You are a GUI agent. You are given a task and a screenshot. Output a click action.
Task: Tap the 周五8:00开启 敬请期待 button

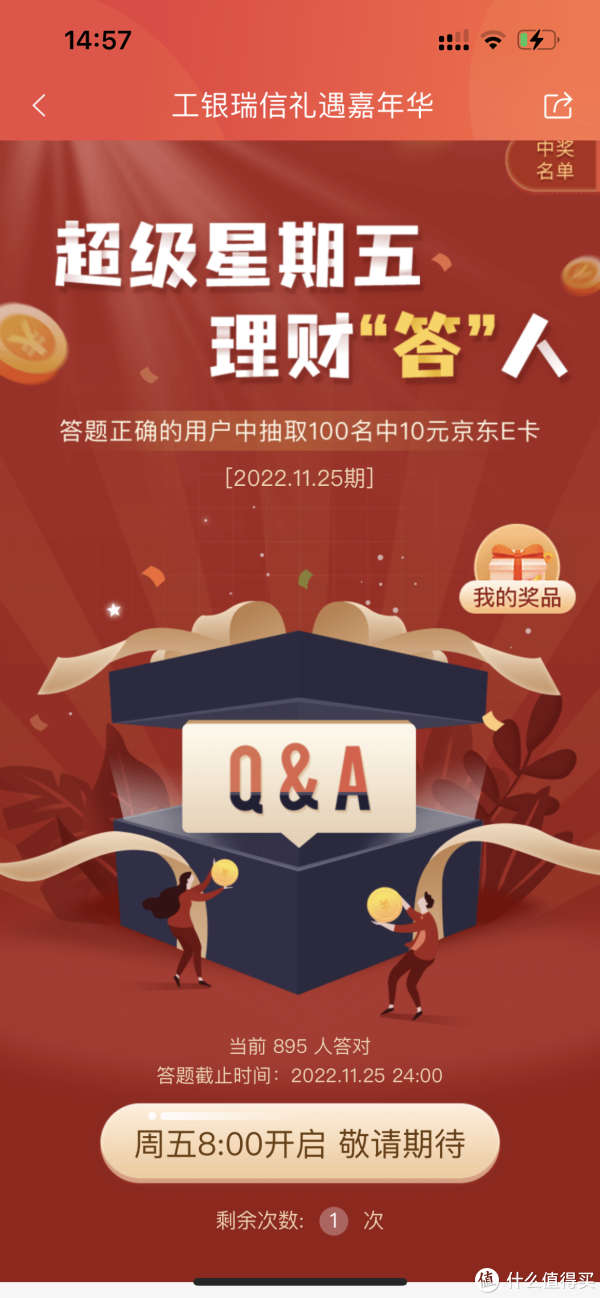pos(299,1144)
